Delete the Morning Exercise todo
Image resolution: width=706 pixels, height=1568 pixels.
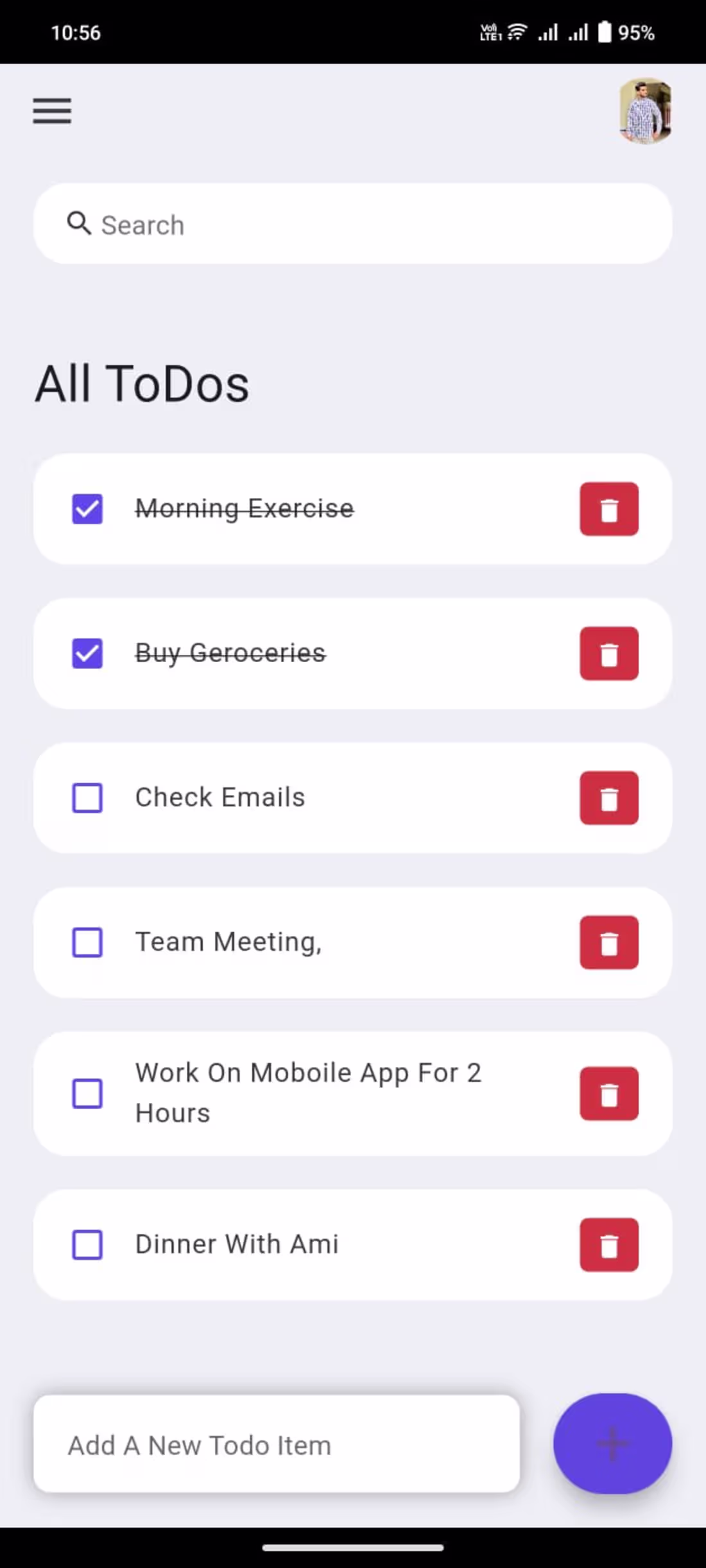(x=609, y=509)
